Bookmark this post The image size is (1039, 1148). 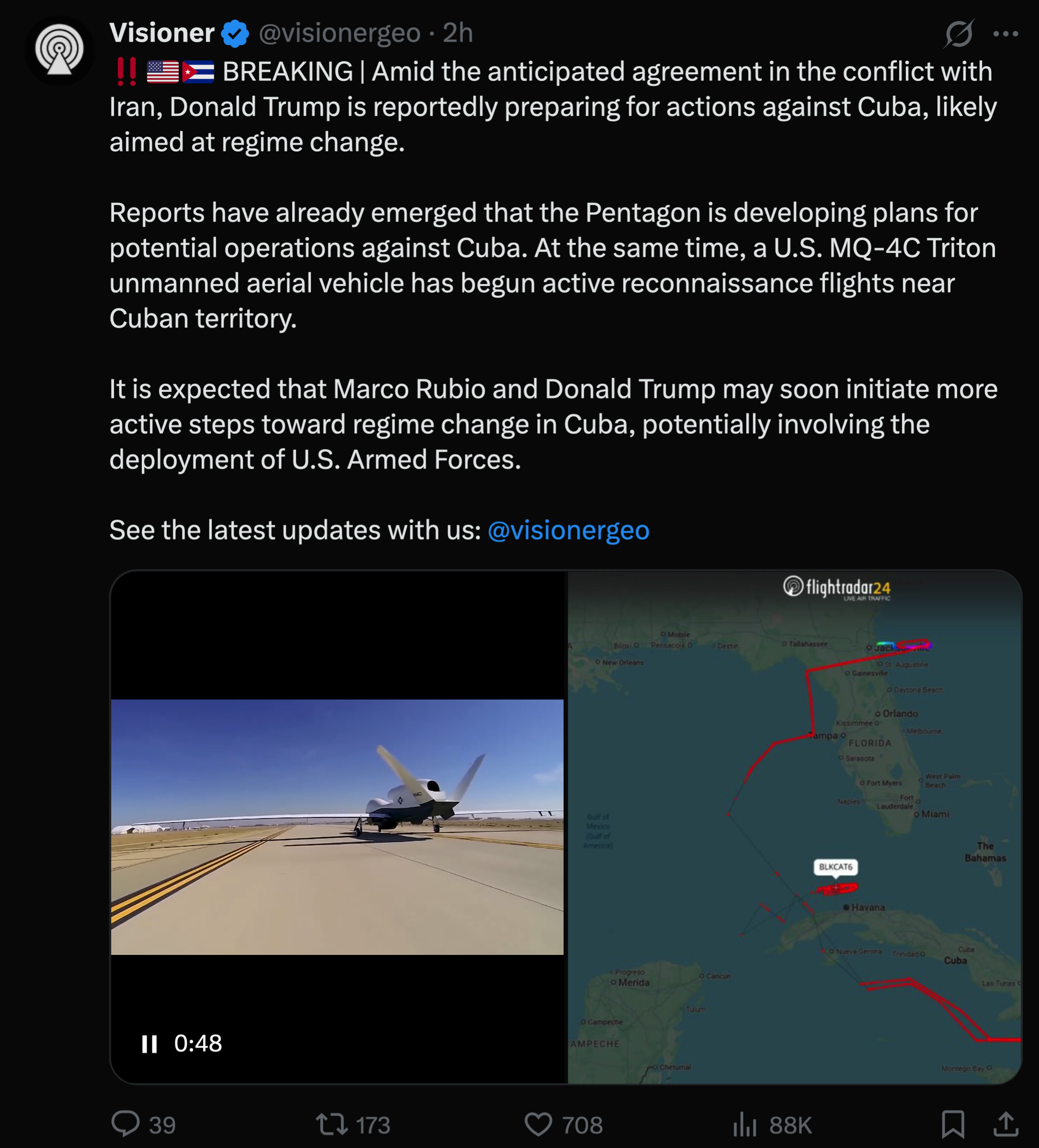(x=952, y=1124)
